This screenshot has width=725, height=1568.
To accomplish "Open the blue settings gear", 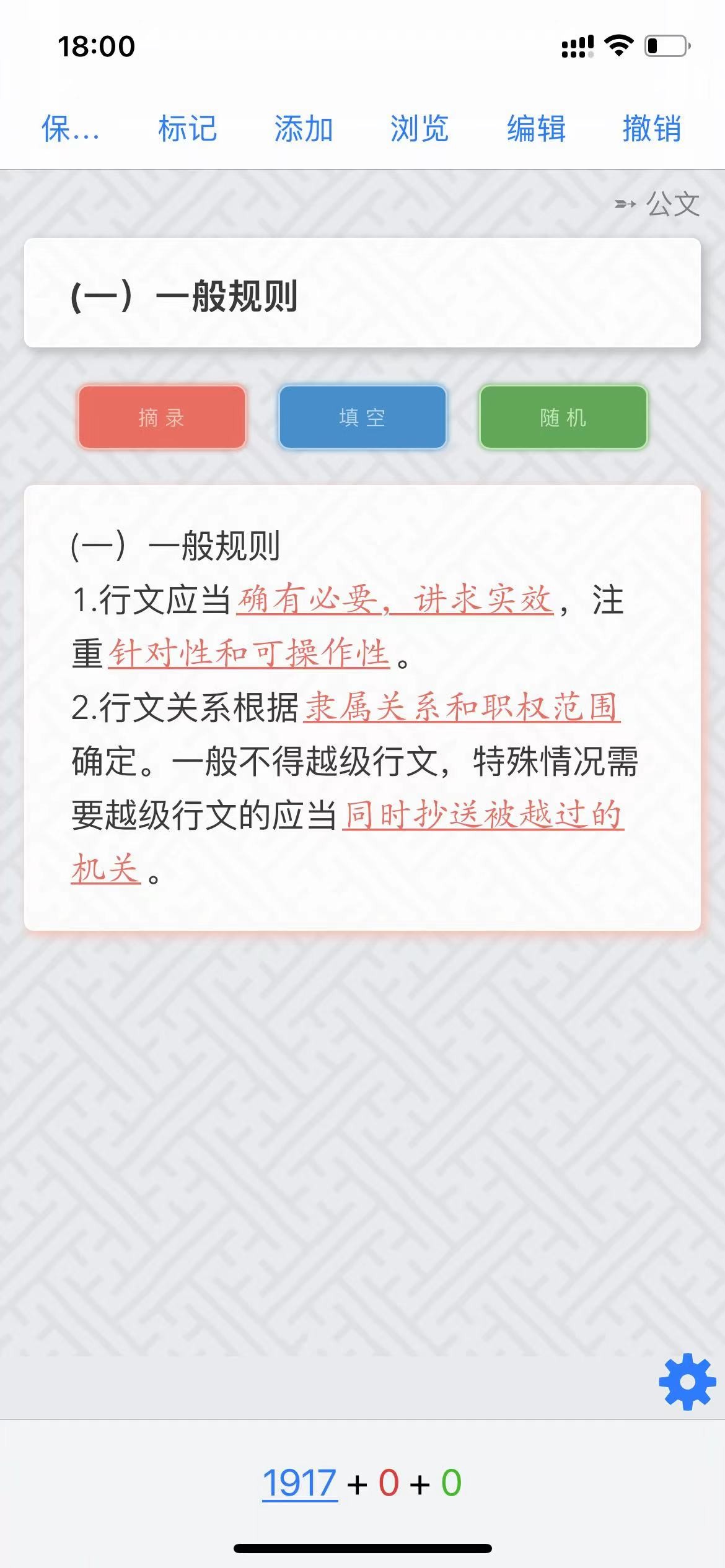I will click(x=687, y=1382).
